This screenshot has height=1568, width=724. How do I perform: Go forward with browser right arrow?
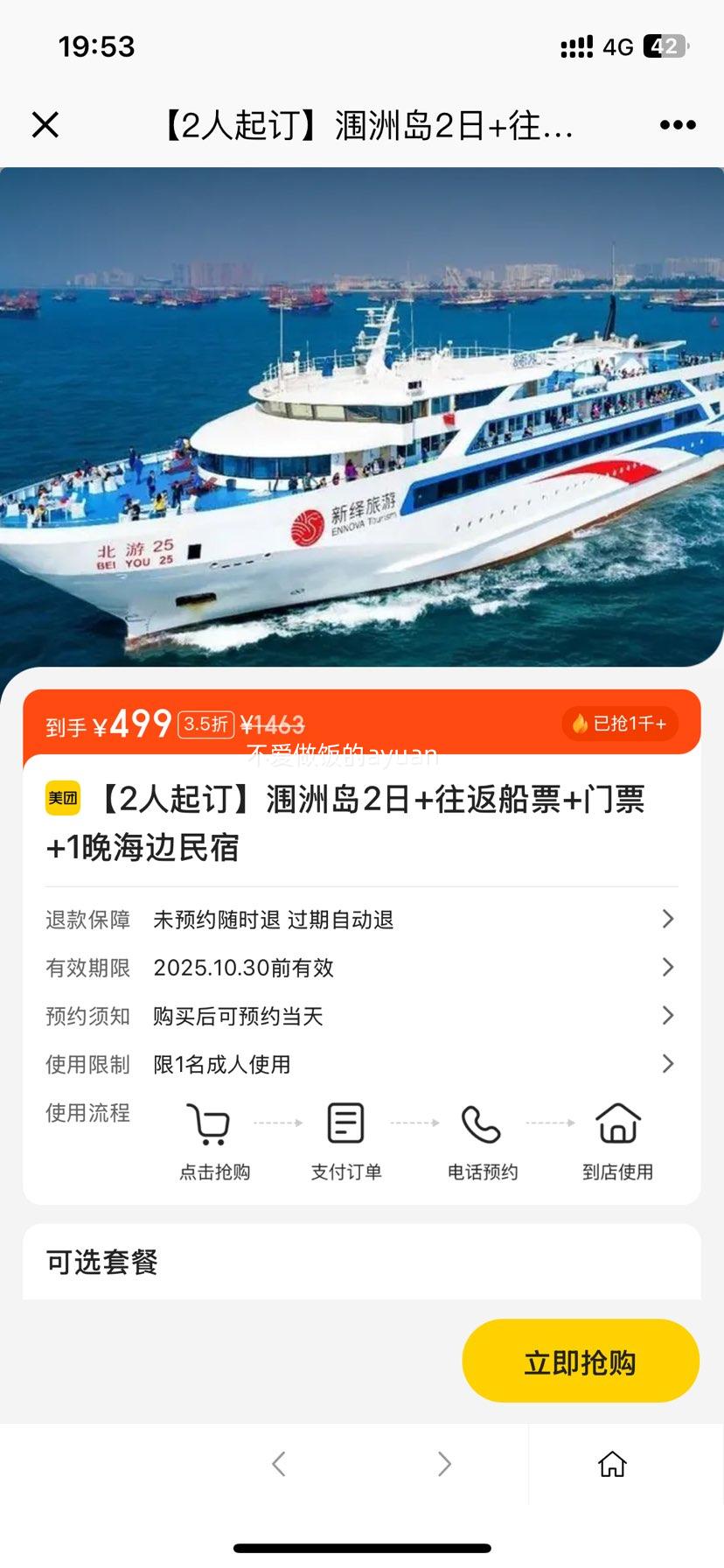[444, 1464]
